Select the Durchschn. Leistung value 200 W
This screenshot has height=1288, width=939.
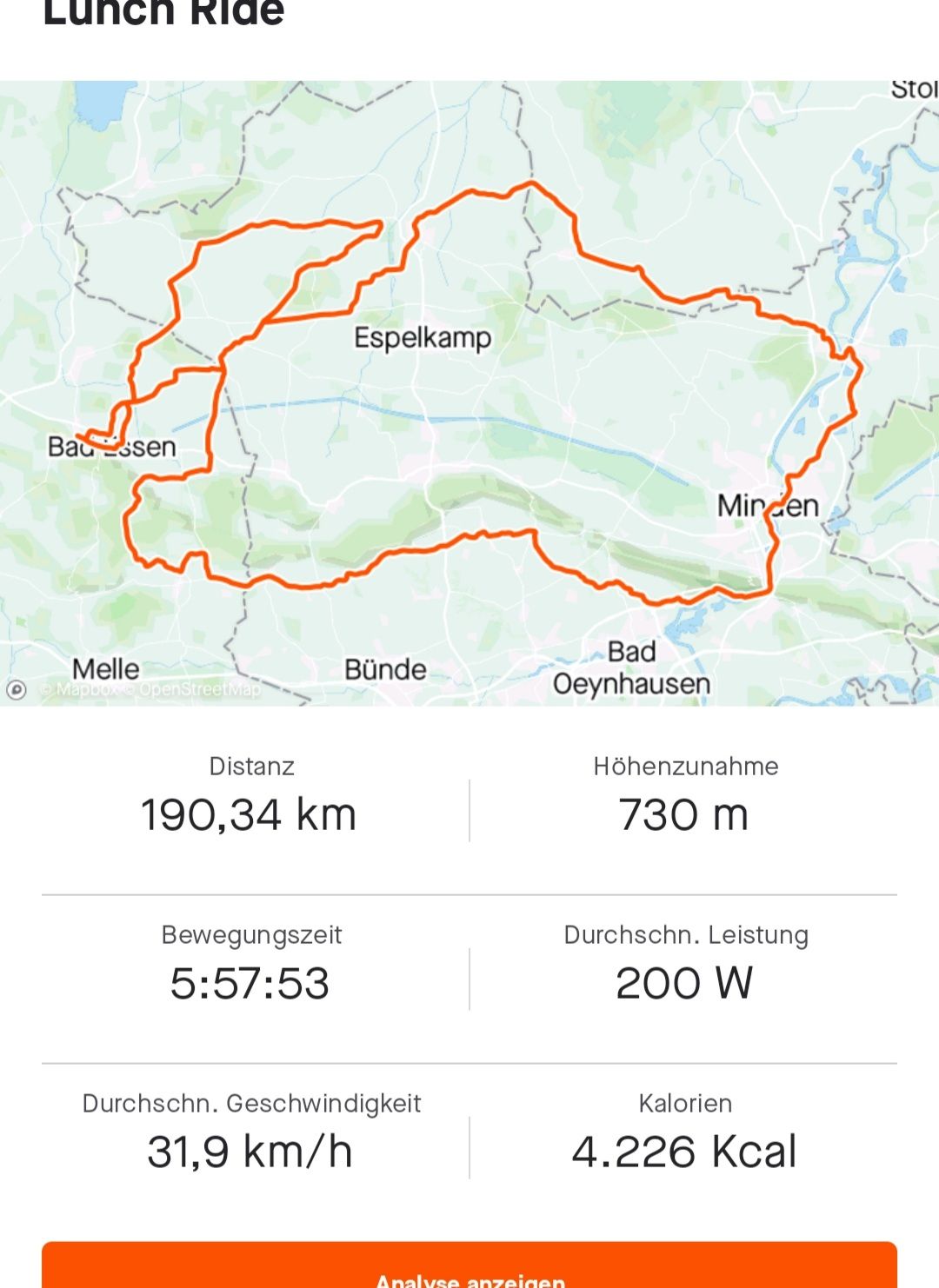[x=683, y=984]
